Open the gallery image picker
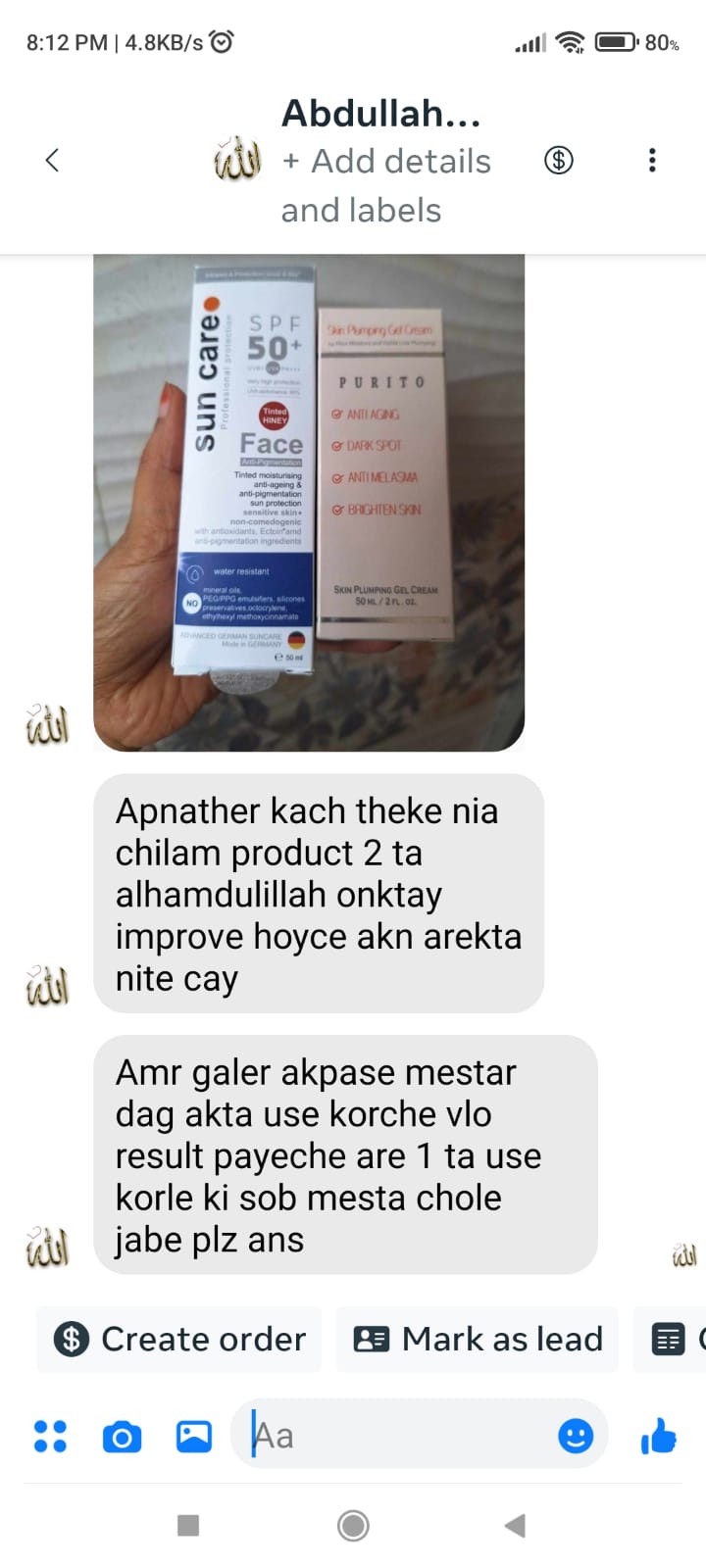 [193, 1437]
